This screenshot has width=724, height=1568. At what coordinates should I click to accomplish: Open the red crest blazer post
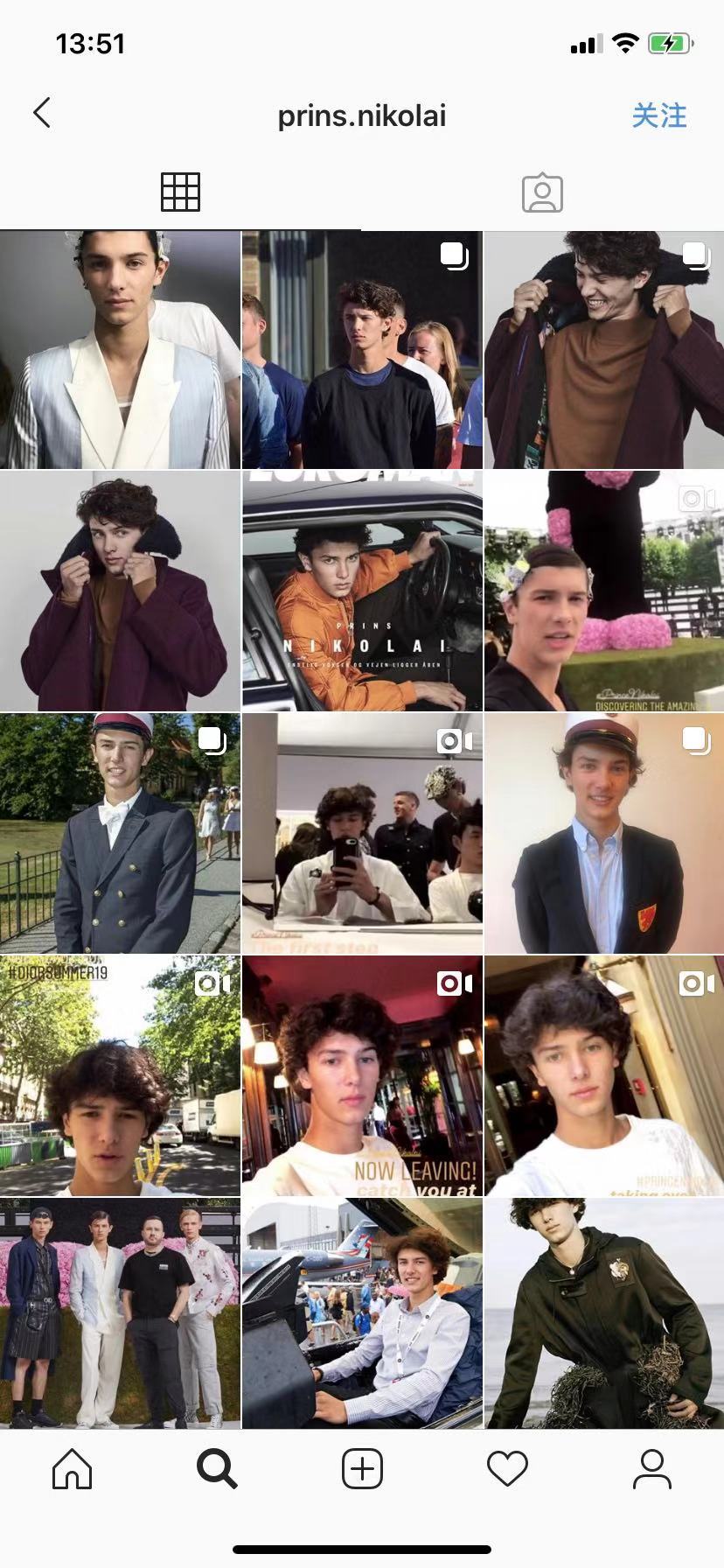[604, 833]
